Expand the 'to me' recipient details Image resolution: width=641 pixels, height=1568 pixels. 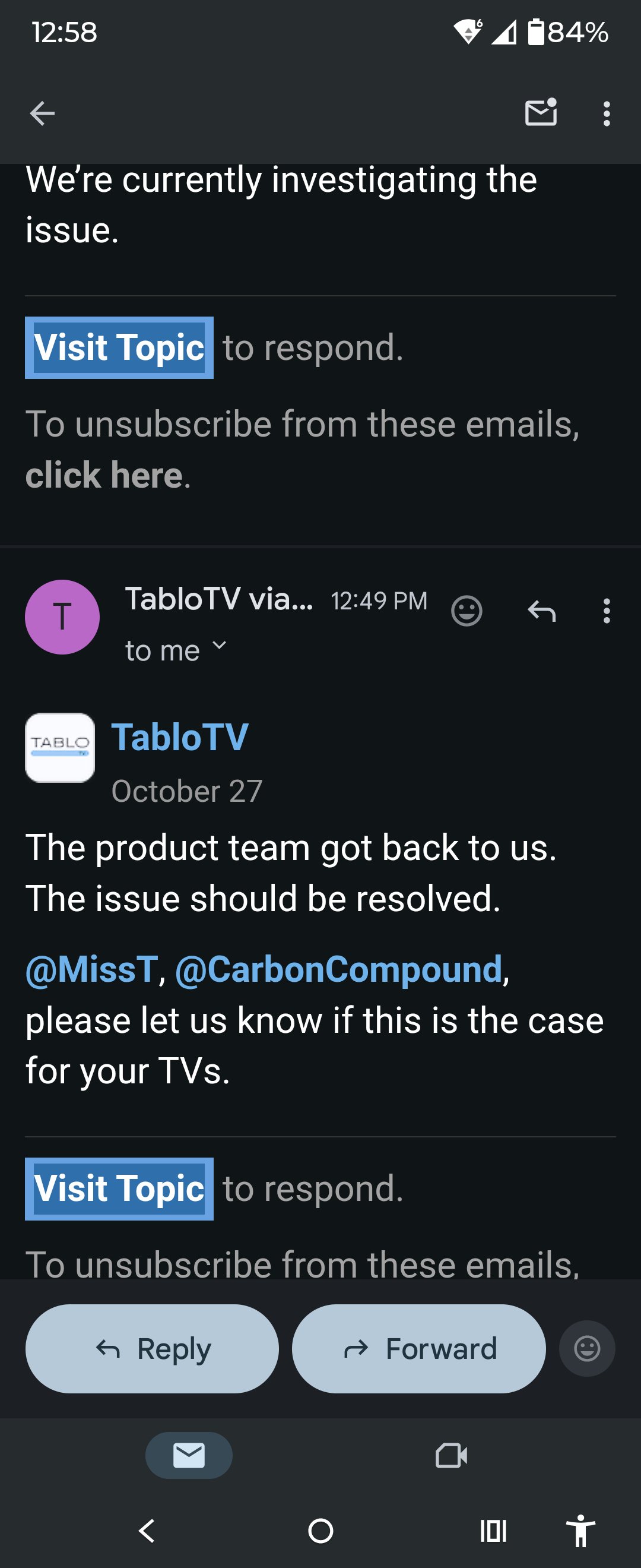(x=176, y=650)
